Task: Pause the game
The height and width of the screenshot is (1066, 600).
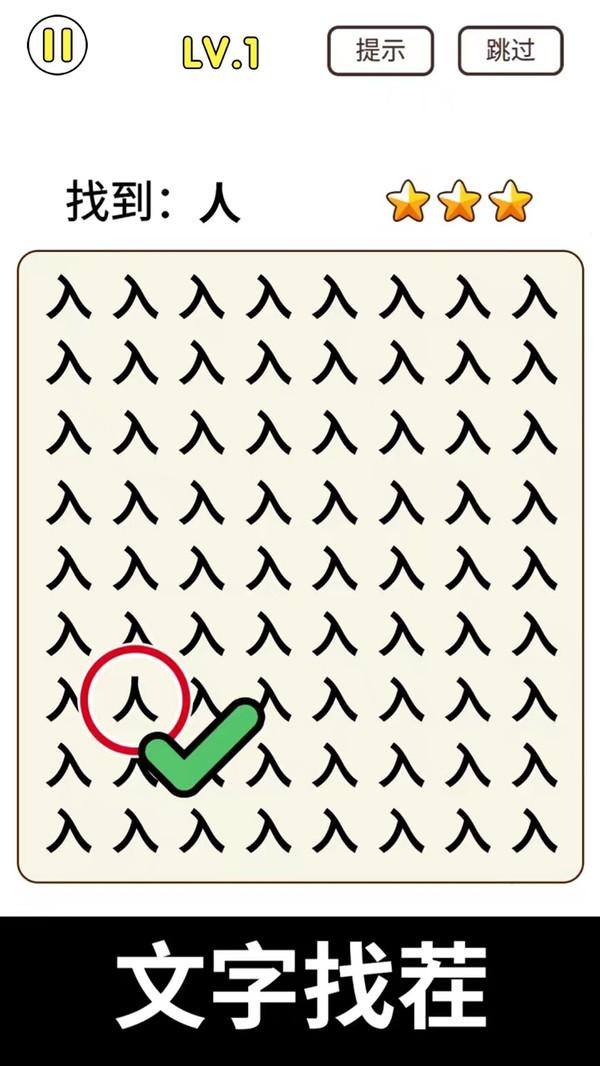Action: click(57, 47)
